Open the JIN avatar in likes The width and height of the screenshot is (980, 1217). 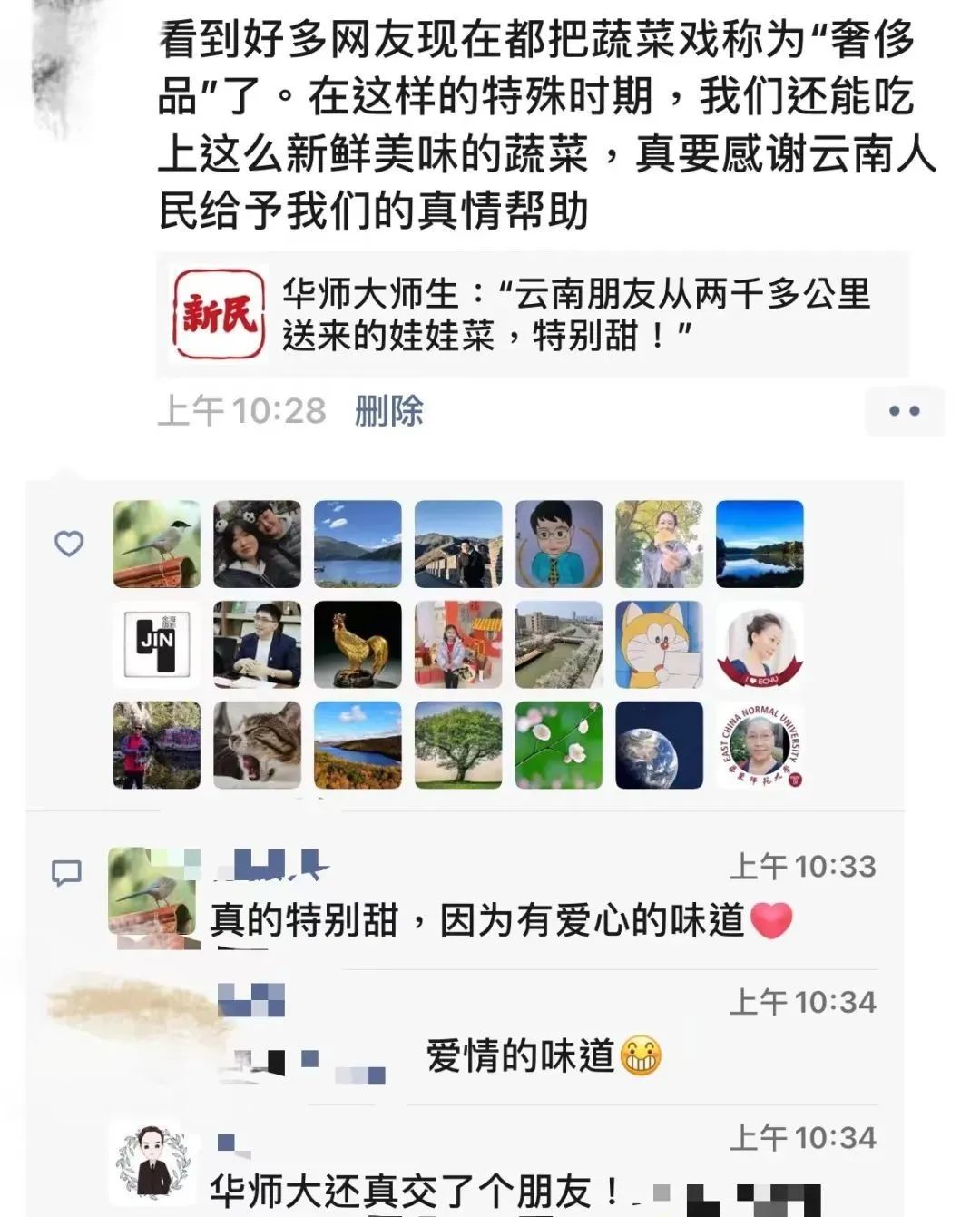pyautogui.click(x=157, y=644)
